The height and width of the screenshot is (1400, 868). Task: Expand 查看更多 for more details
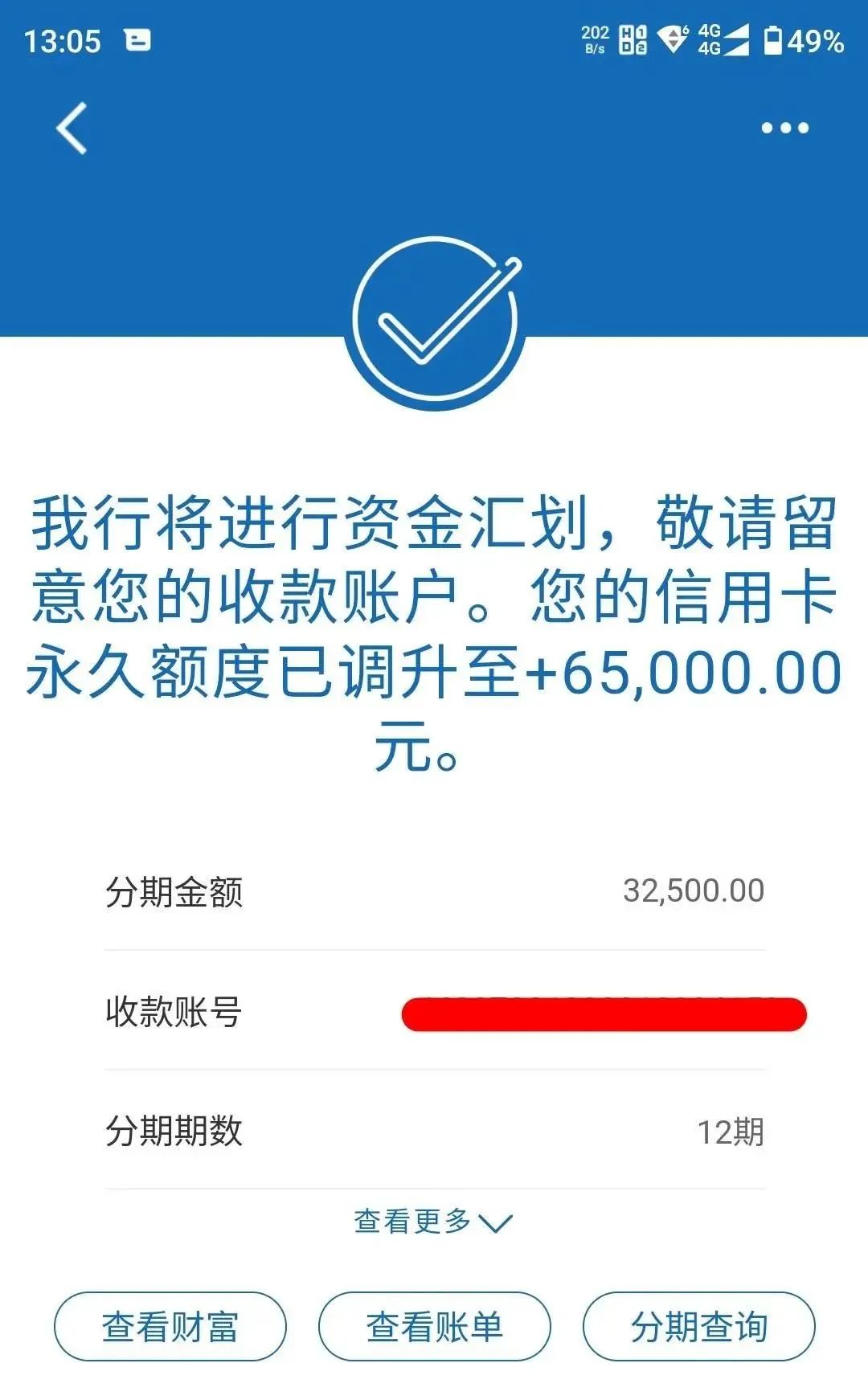click(x=433, y=1222)
